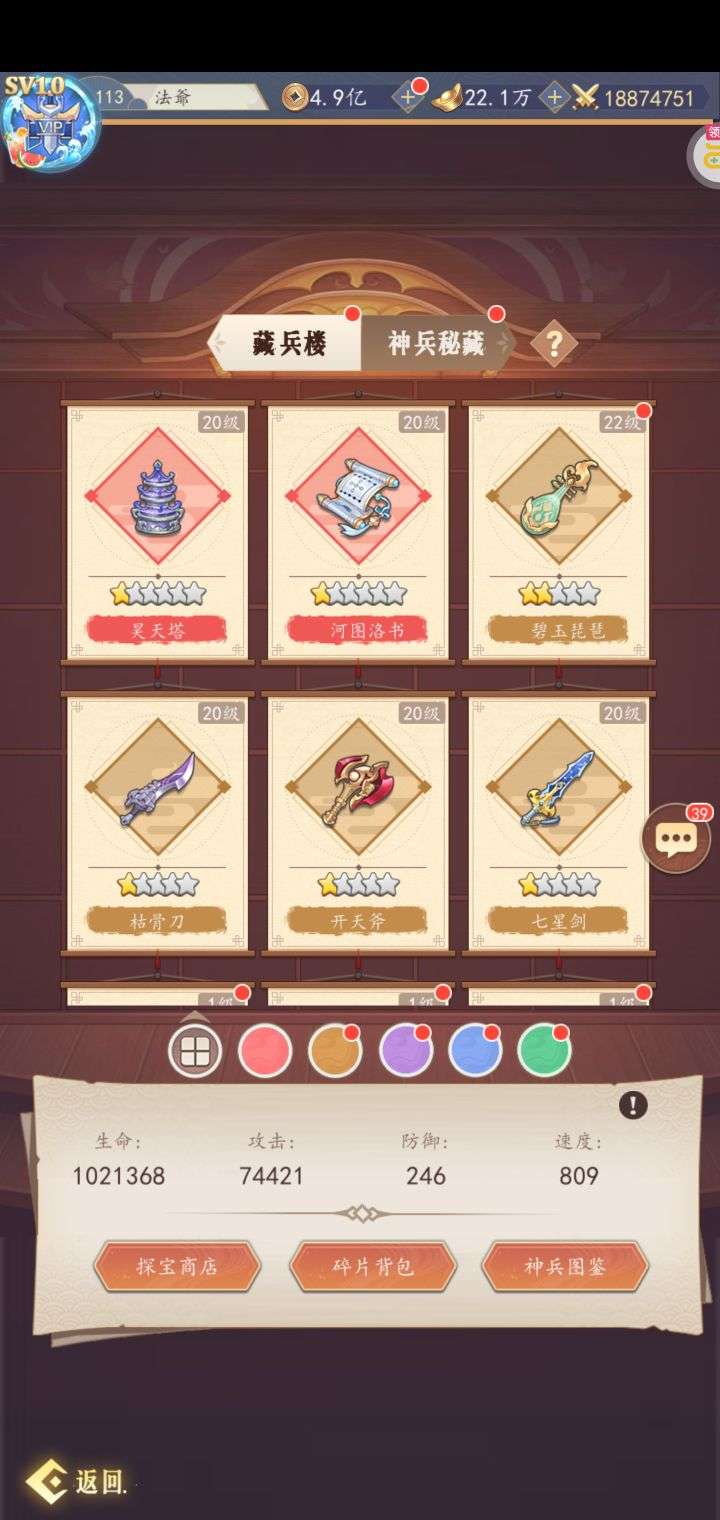Screen dimensions: 720x1520
Task: Filter weapons by blue quality
Action: click(475, 1050)
